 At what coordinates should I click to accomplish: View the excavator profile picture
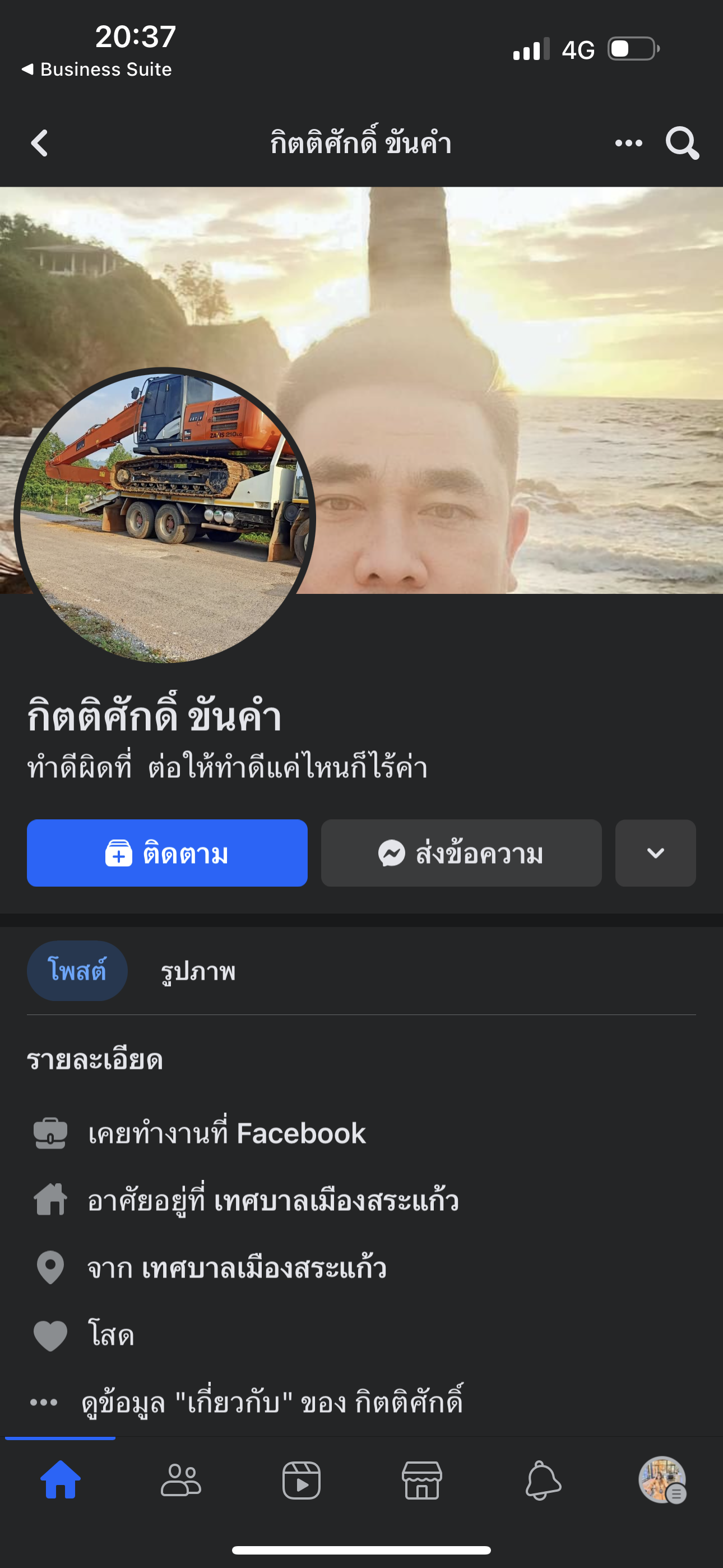(x=164, y=518)
